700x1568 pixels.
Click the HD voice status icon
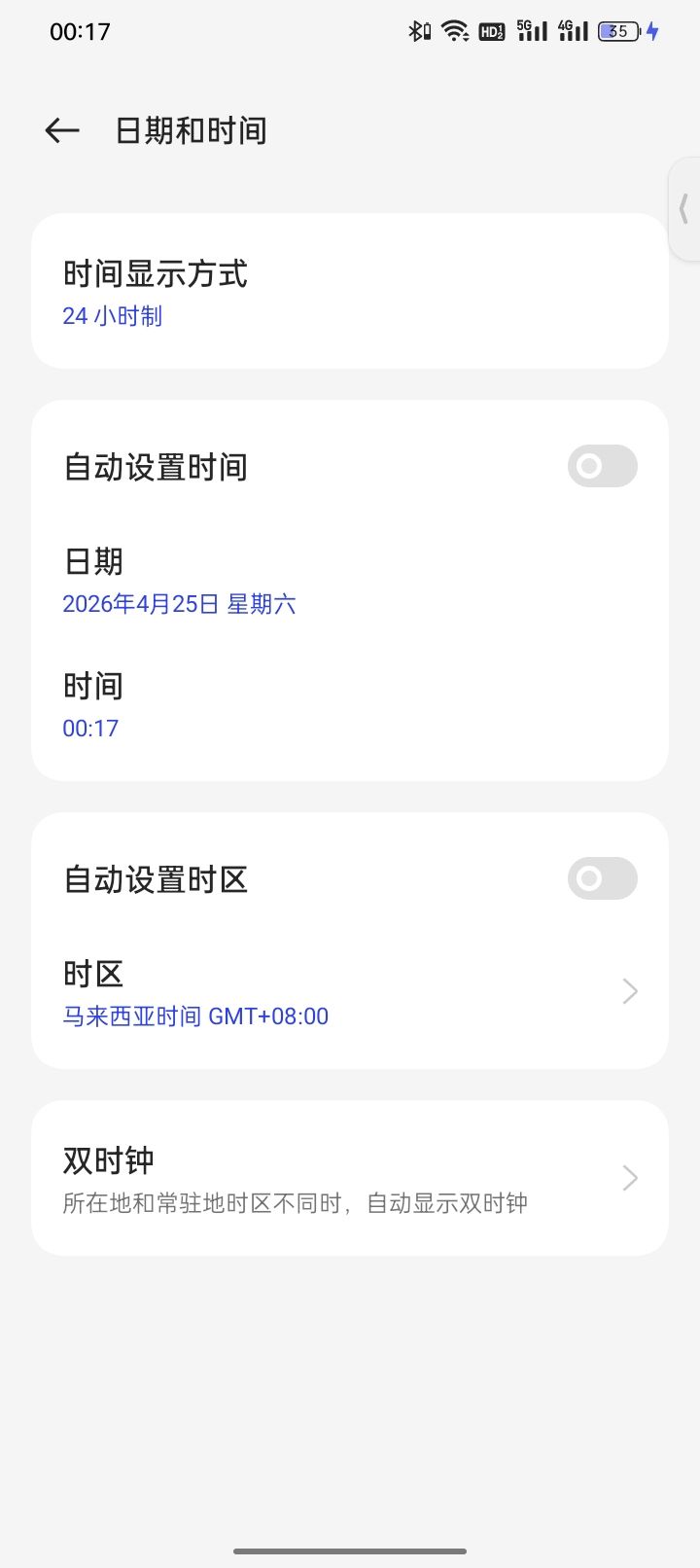(x=491, y=30)
